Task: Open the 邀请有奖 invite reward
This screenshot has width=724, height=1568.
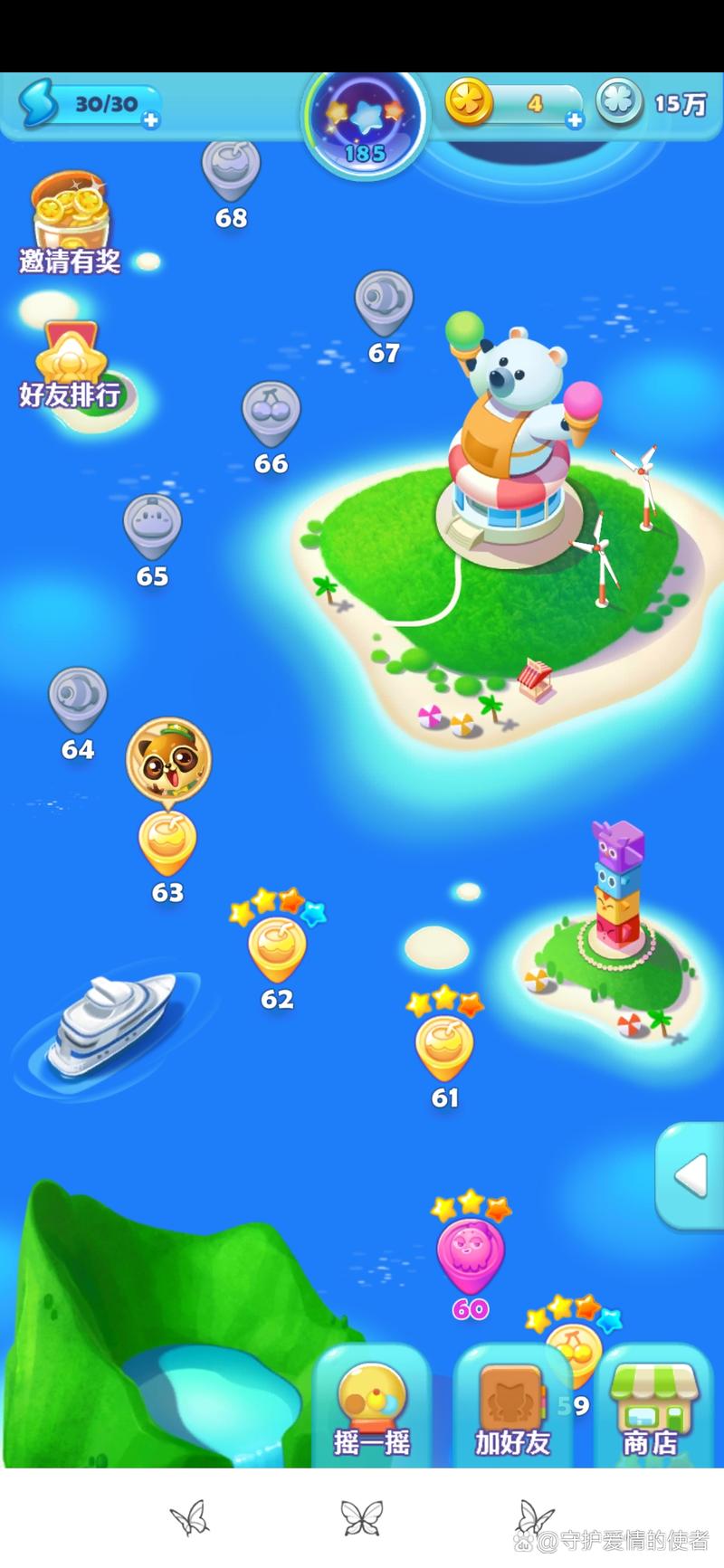Action: (70, 223)
